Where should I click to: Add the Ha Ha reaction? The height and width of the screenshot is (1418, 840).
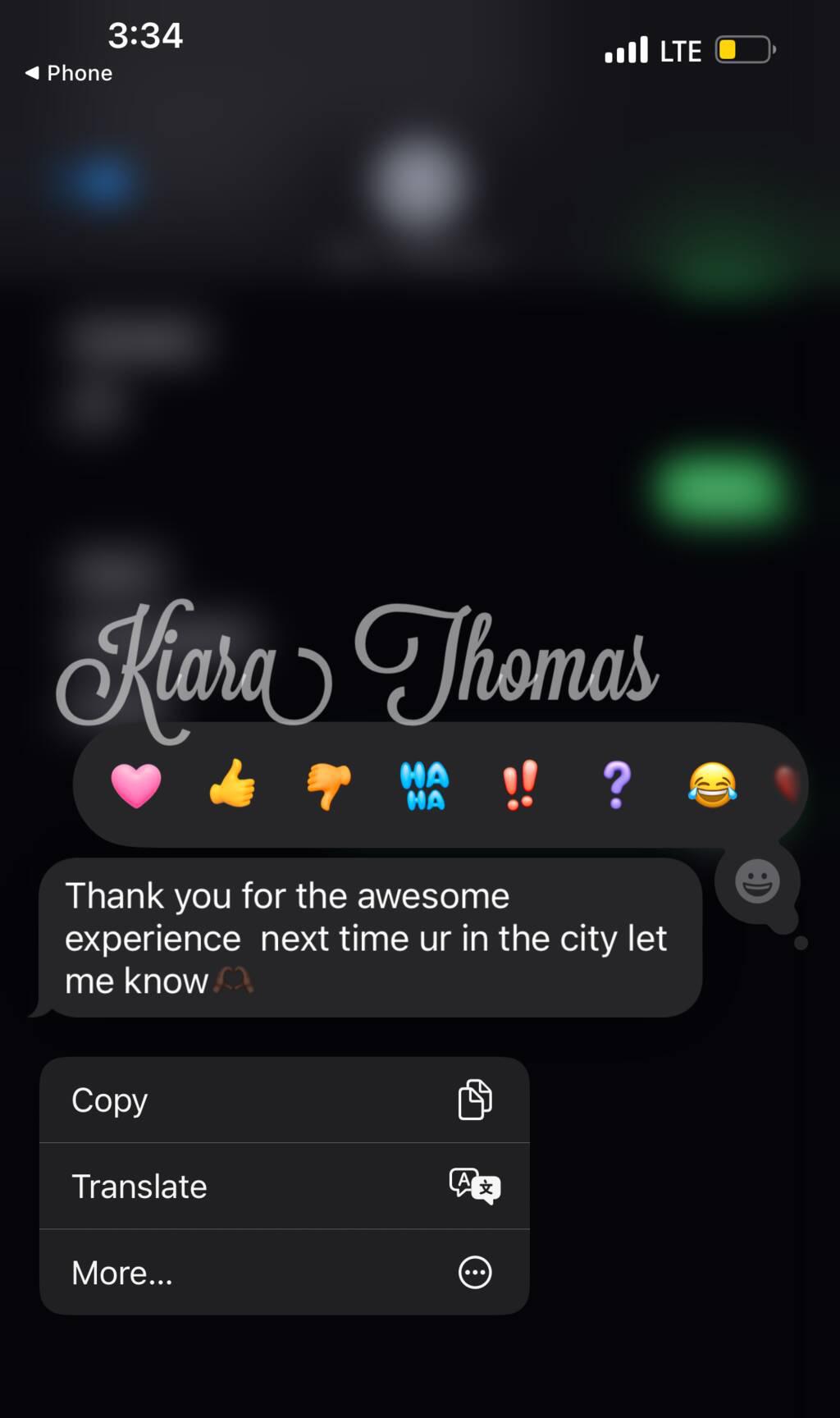(x=424, y=785)
